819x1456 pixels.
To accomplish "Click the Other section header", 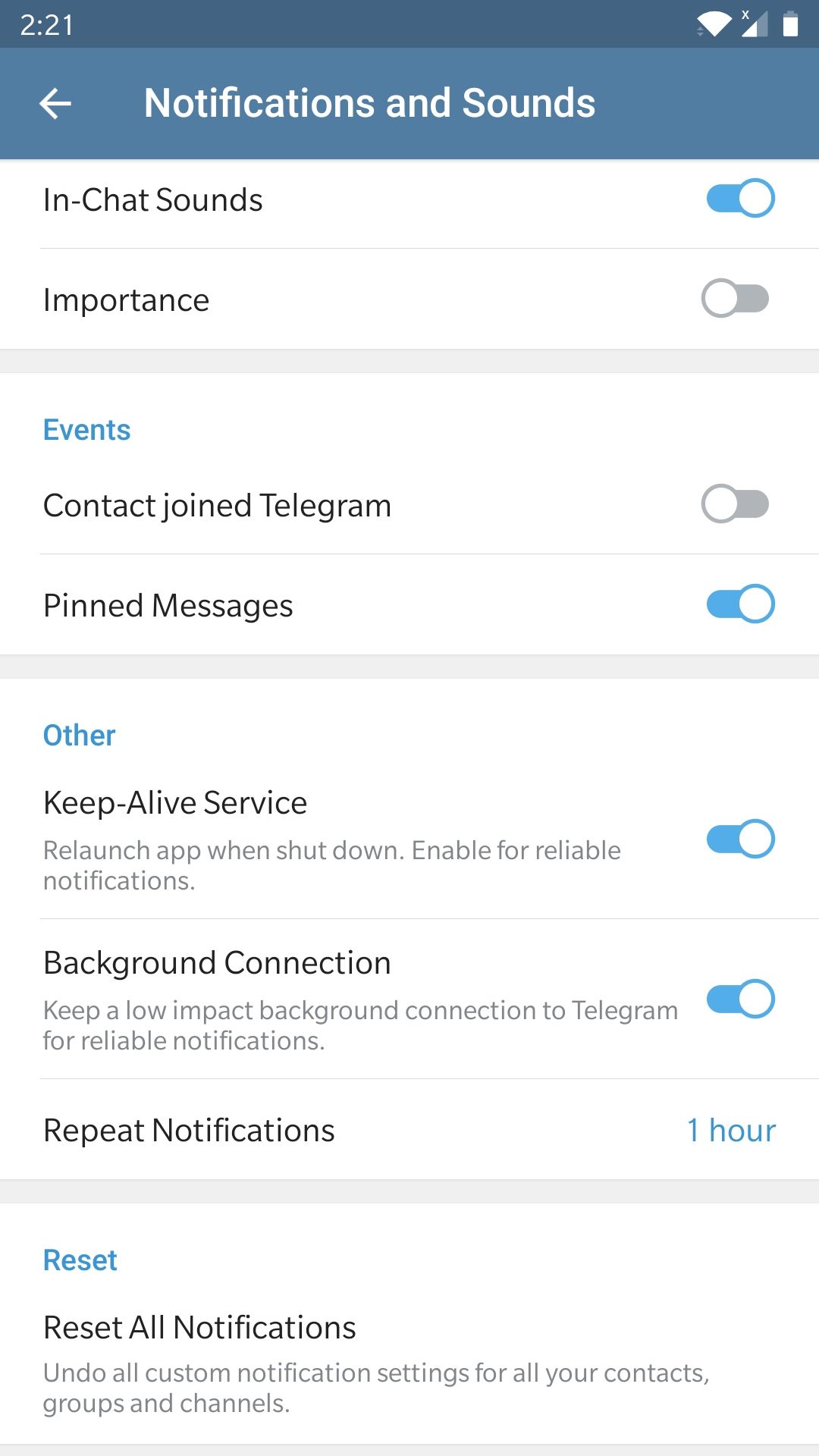I will pos(79,734).
